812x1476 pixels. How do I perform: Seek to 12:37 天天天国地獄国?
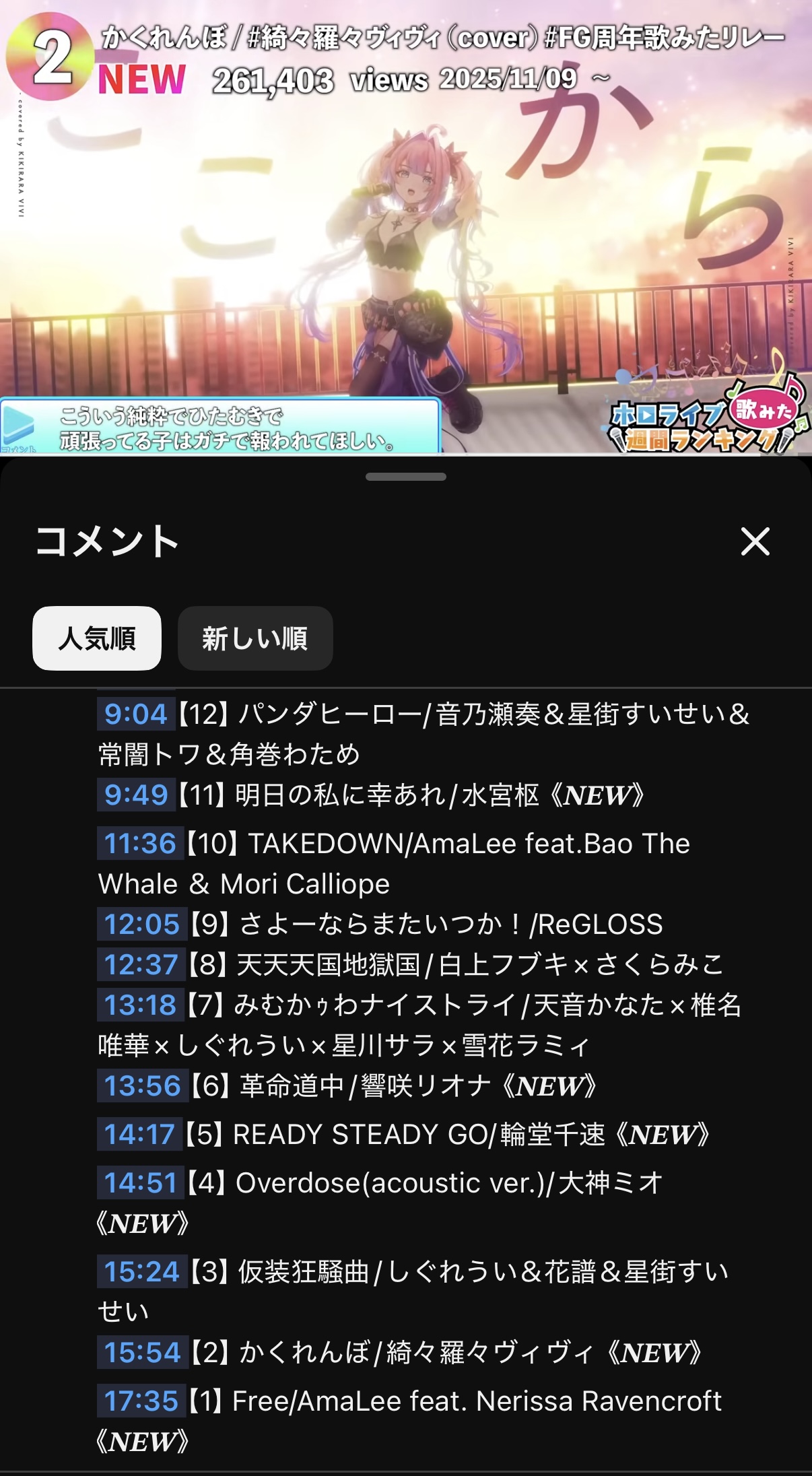141,965
